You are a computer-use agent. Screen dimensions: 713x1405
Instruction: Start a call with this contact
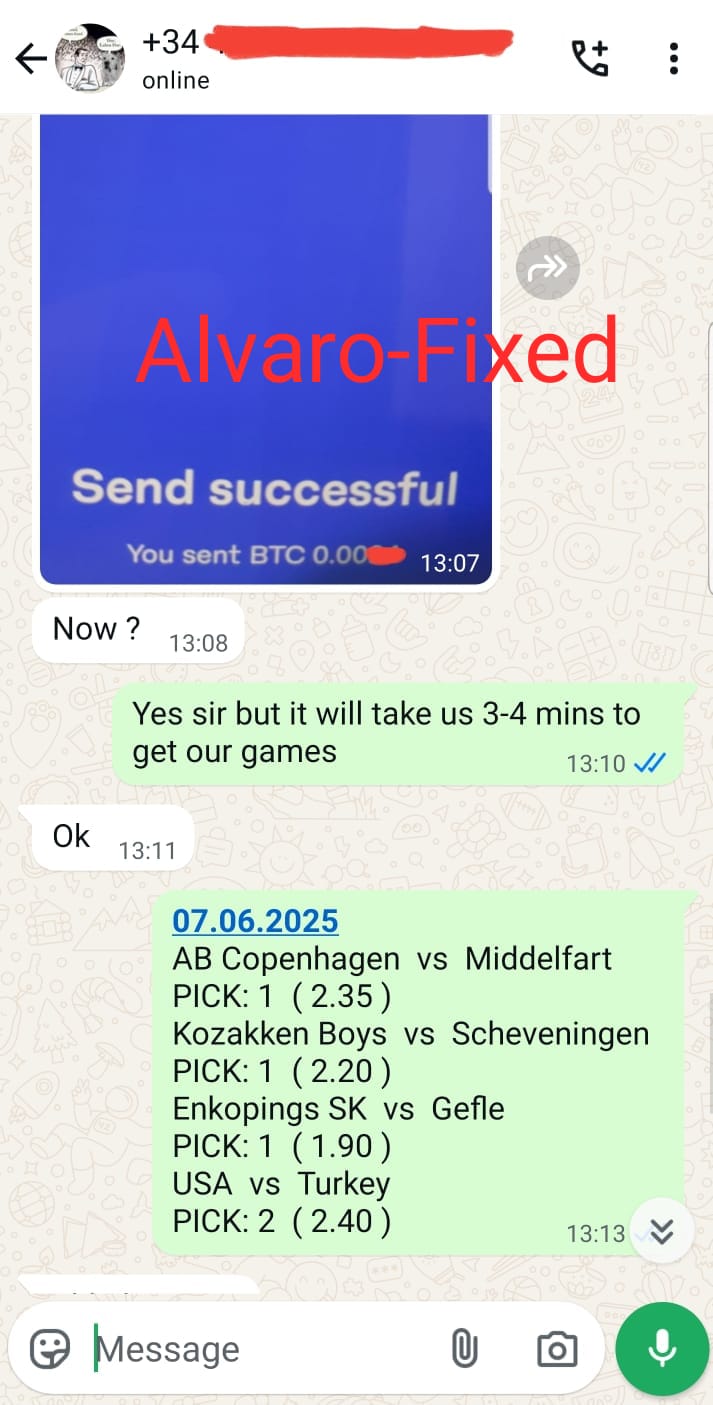pyautogui.click(x=589, y=59)
